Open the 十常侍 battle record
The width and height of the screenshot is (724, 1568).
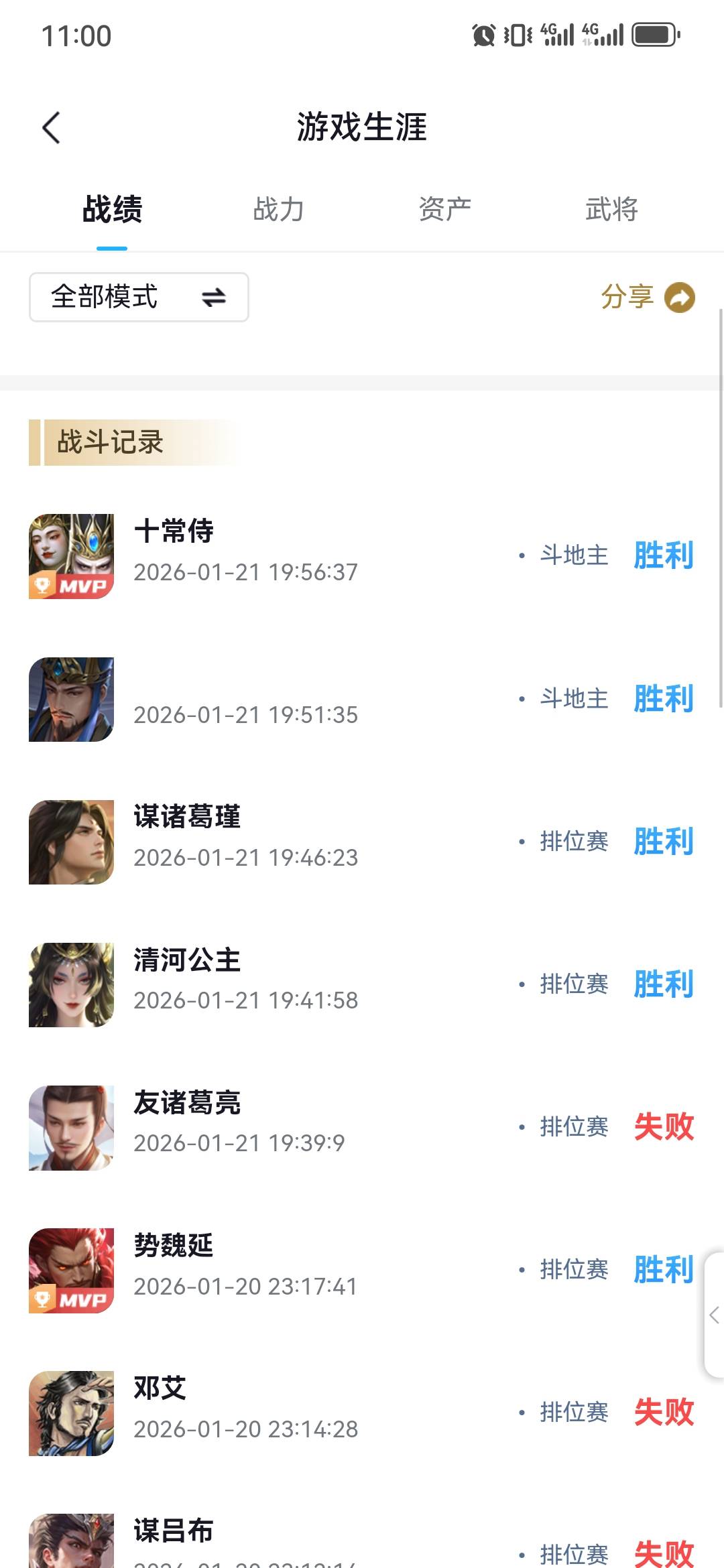pos(361,556)
